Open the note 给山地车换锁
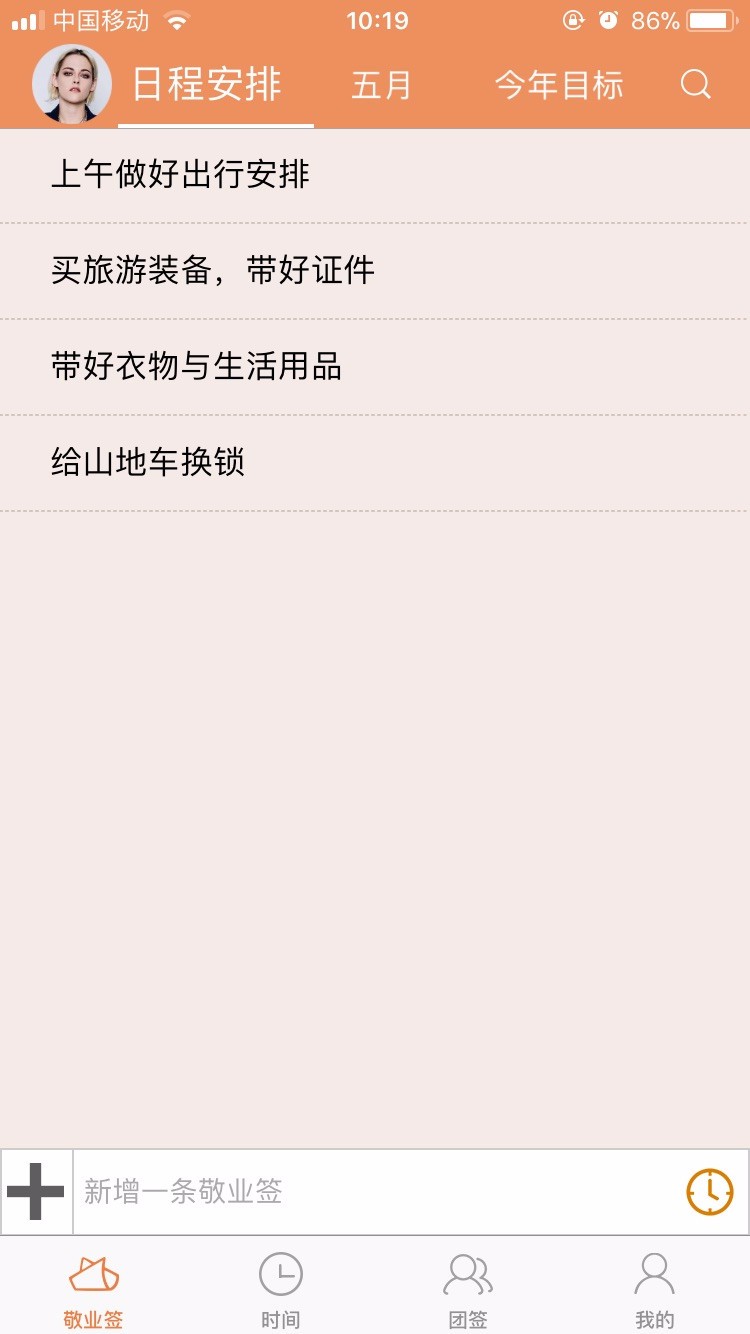This screenshot has height=1334, width=750. (x=375, y=463)
